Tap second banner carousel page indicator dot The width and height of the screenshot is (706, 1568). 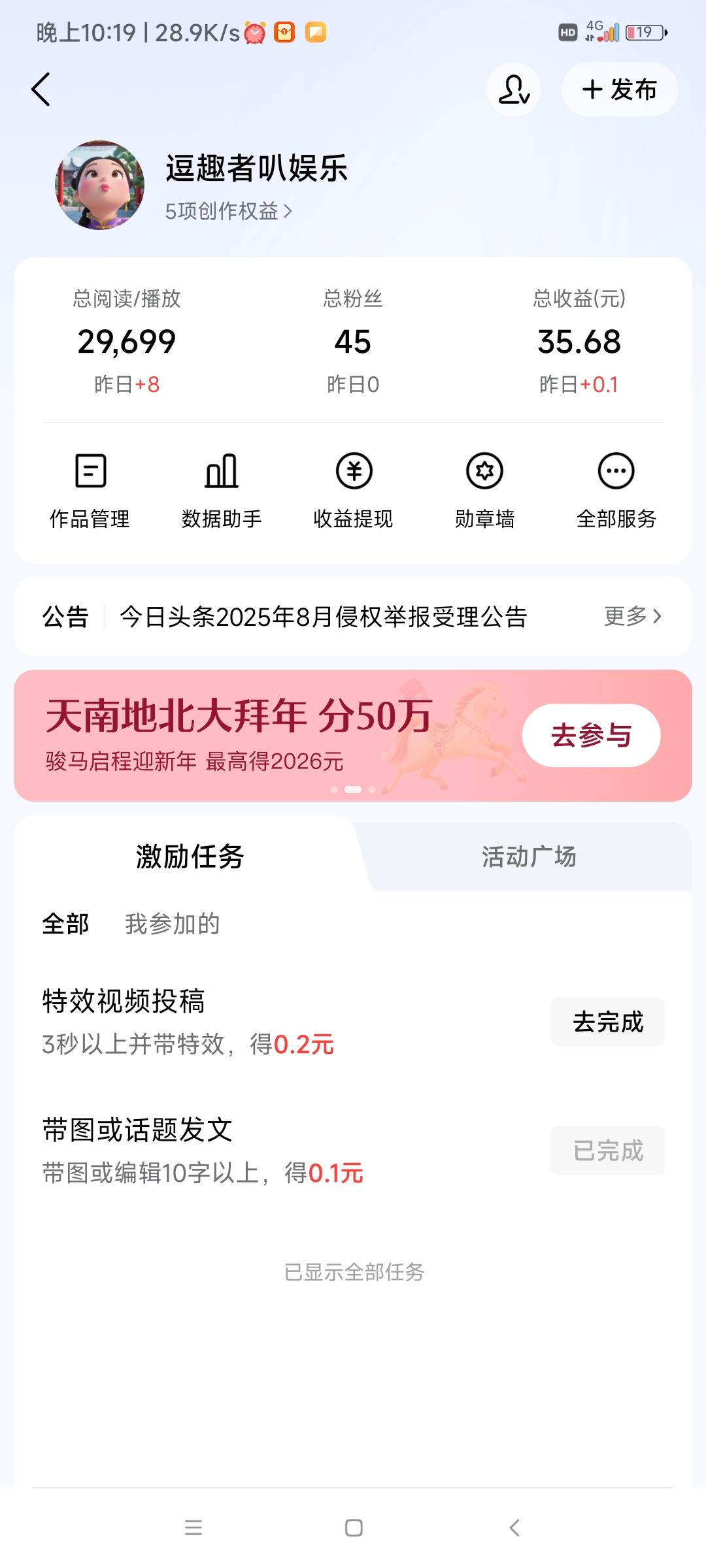tap(353, 791)
